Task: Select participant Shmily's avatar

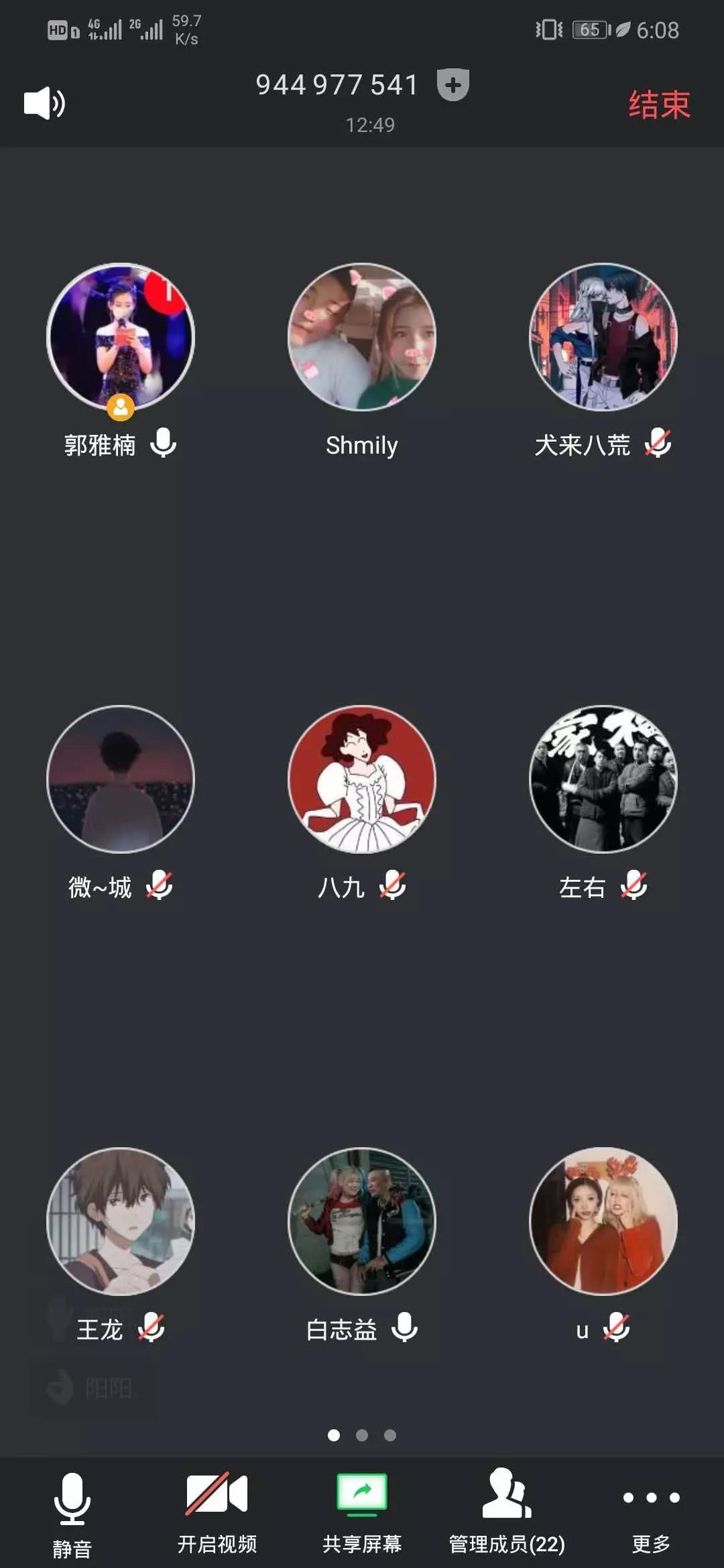Action: pyautogui.click(x=362, y=337)
